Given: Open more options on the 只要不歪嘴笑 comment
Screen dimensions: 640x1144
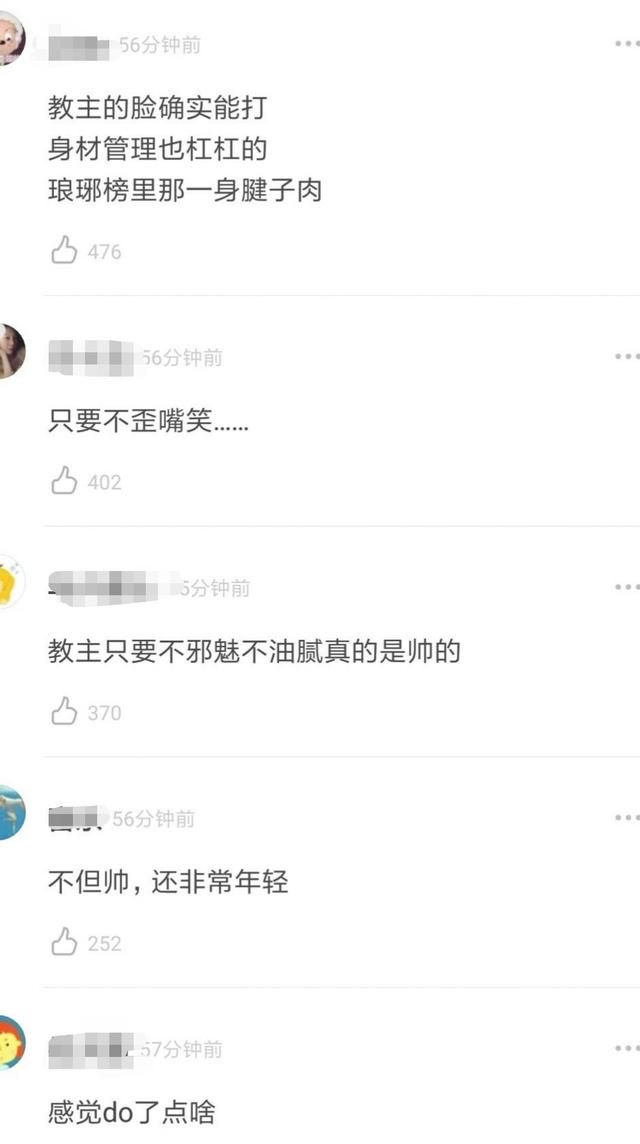Looking at the screenshot, I should pos(626,357).
